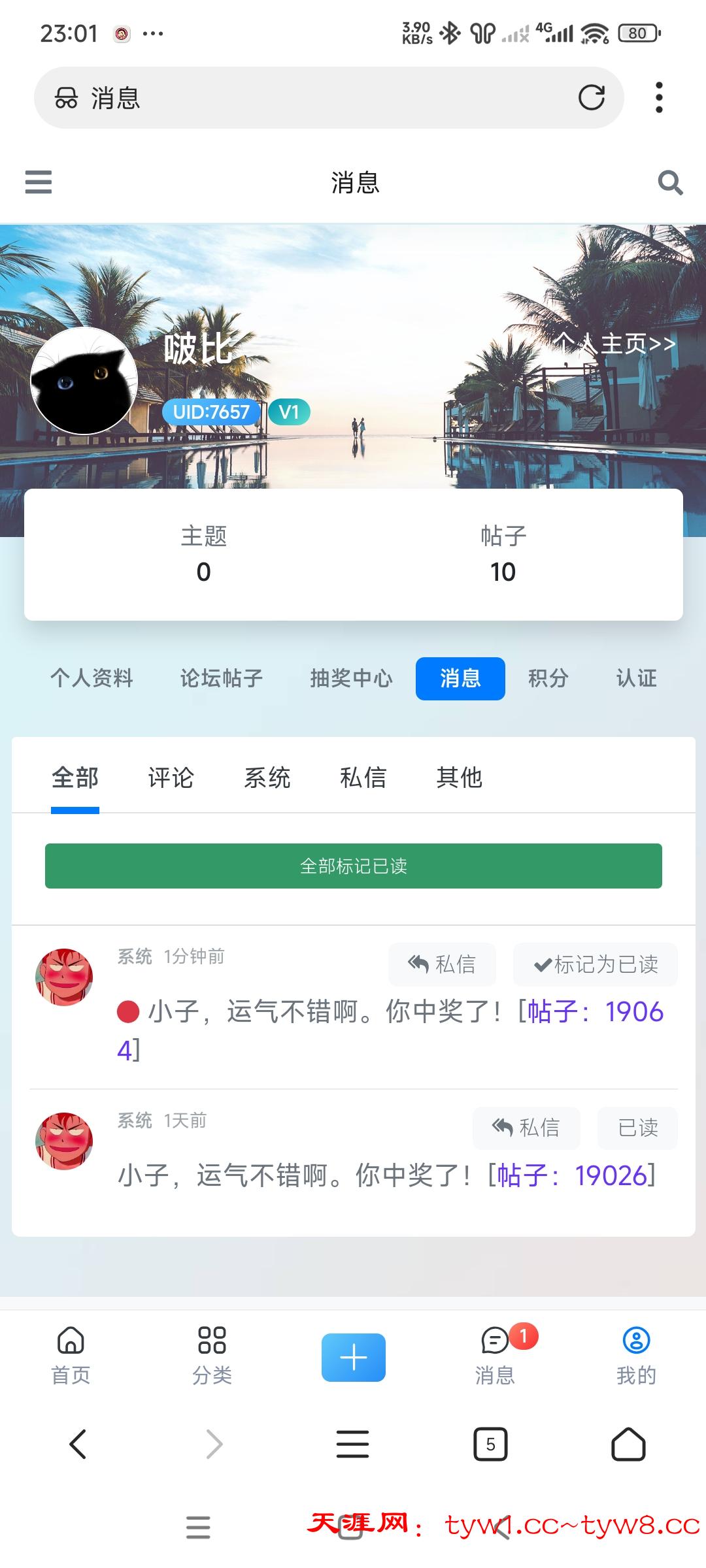Filter messages by 评论
Viewport: 706px width, 1568px height.
click(x=171, y=777)
